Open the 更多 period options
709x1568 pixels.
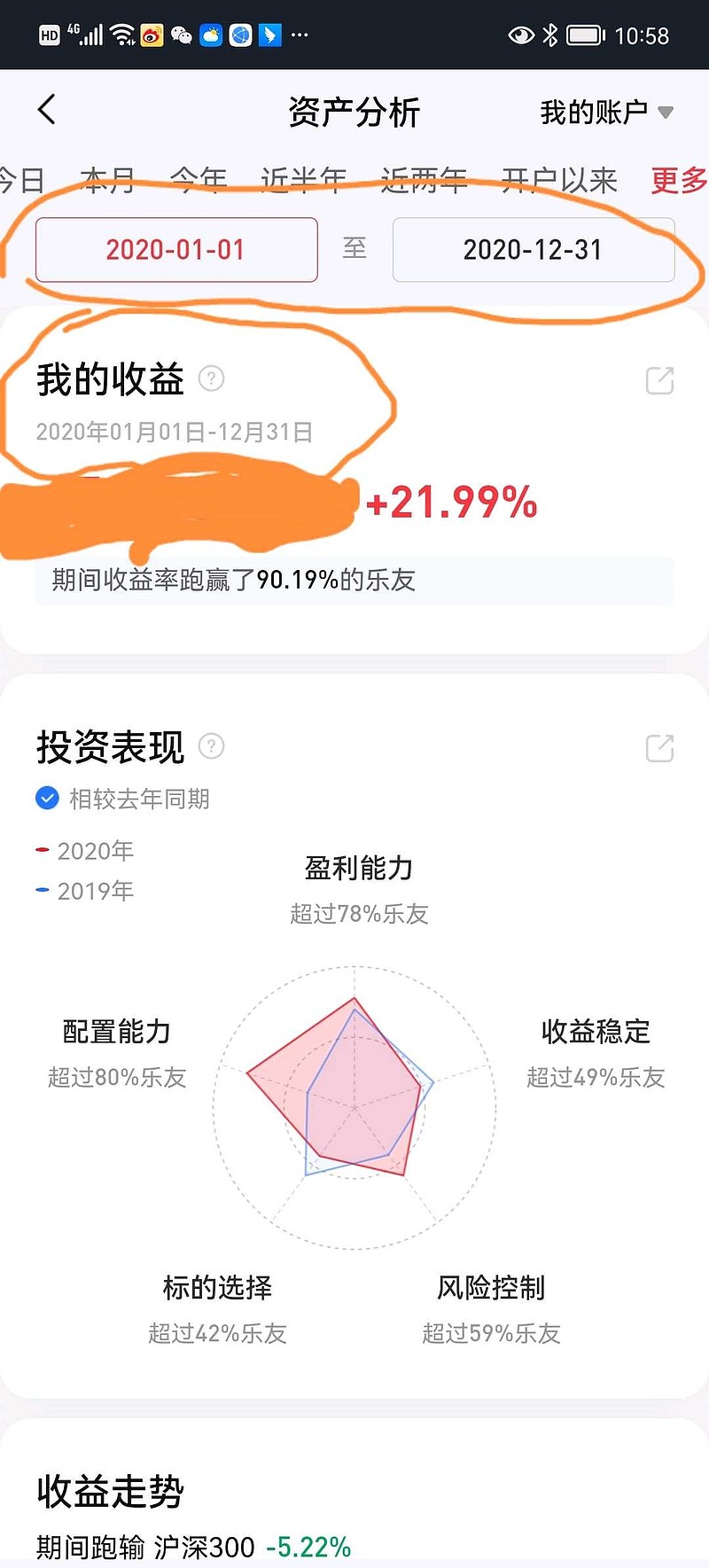[x=680, y=181]
